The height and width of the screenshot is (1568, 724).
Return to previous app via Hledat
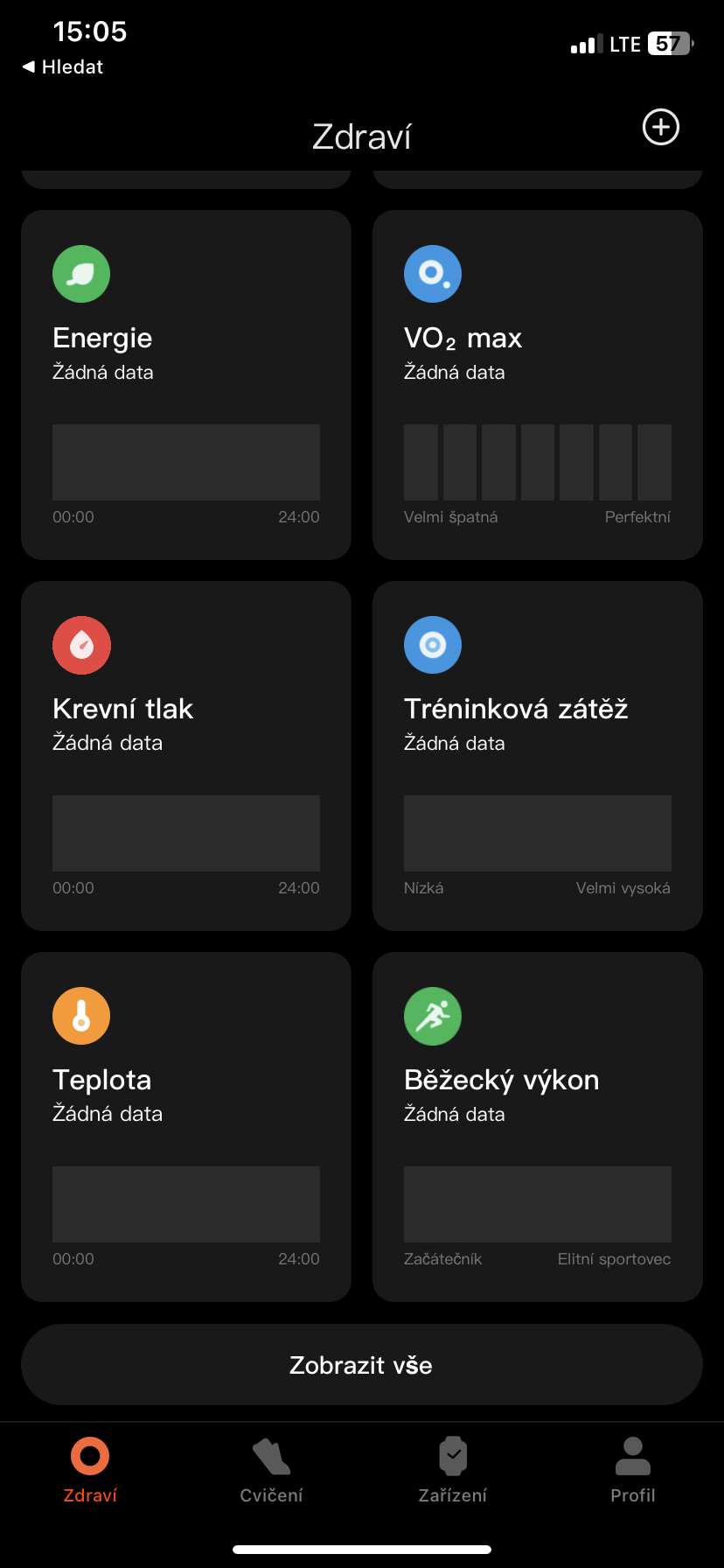[x=63, y=67]
